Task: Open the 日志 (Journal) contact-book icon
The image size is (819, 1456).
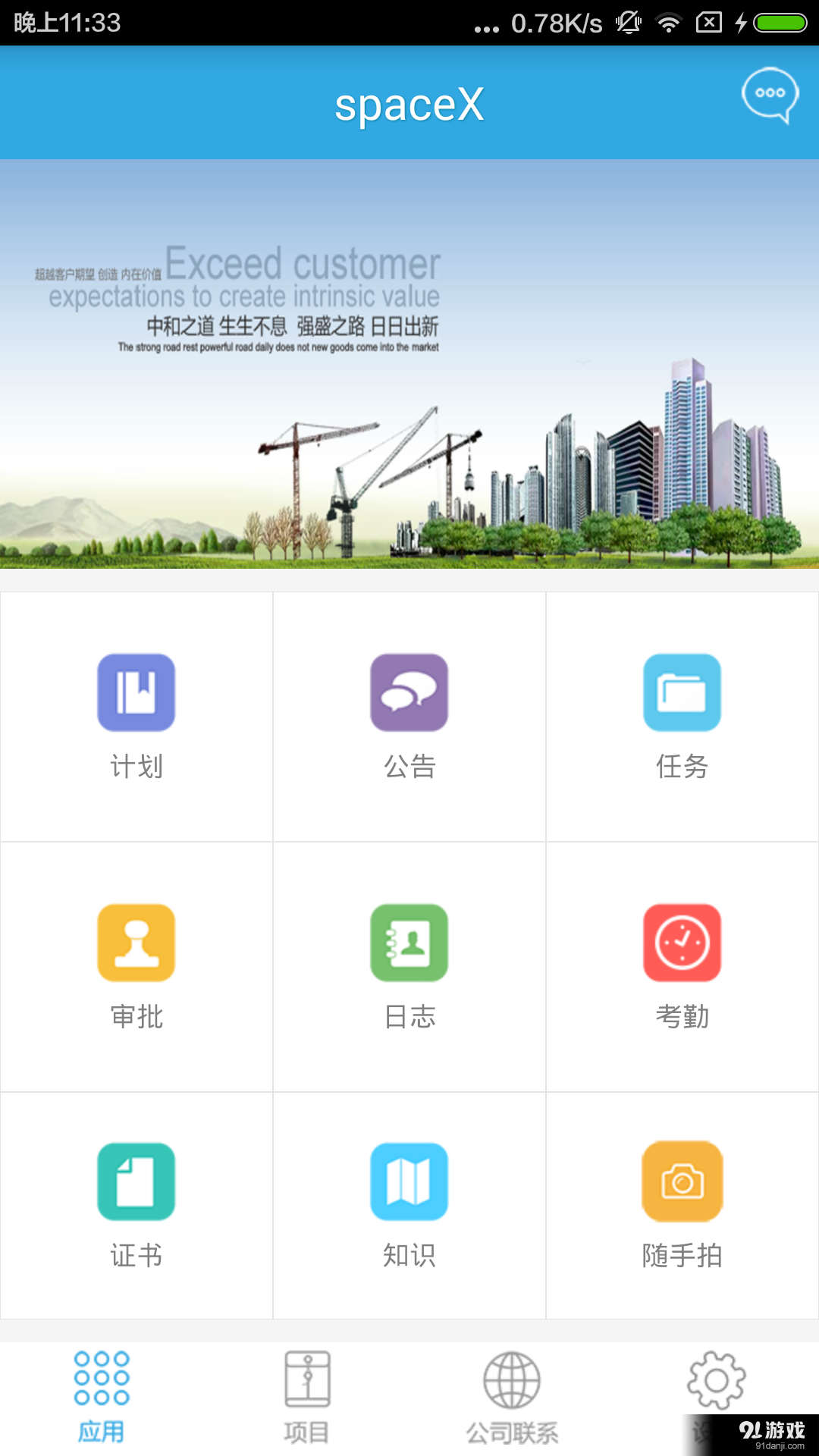Action: [409, 943]
